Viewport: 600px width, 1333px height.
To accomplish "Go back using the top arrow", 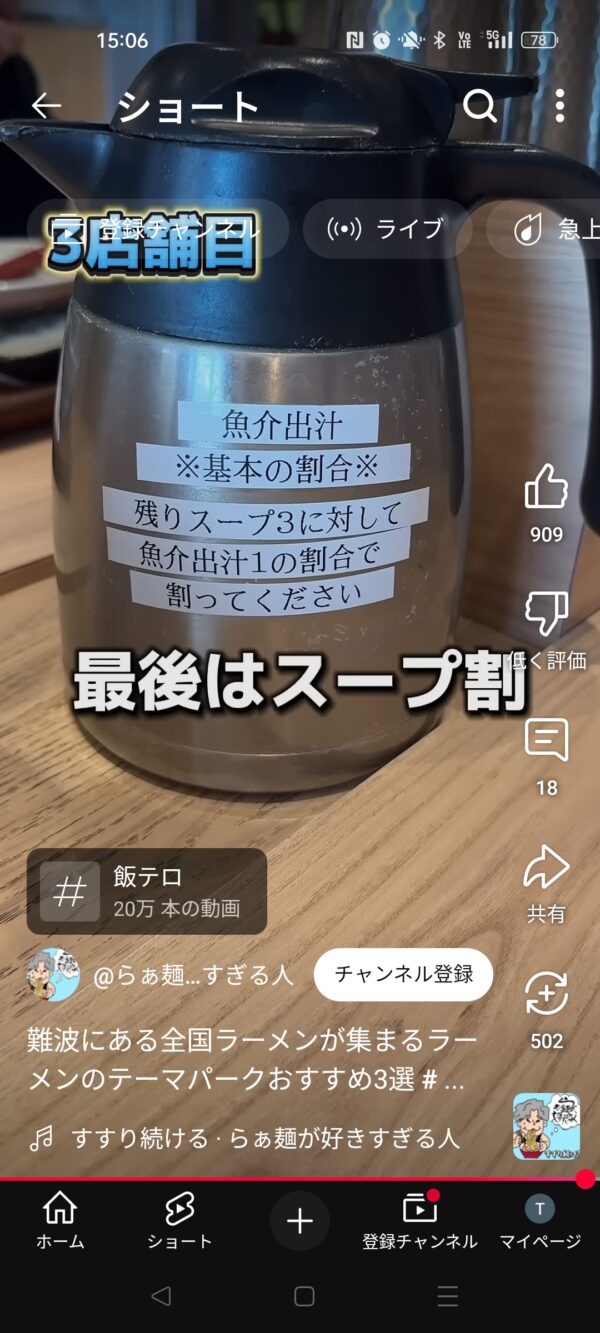I will 46,106.
